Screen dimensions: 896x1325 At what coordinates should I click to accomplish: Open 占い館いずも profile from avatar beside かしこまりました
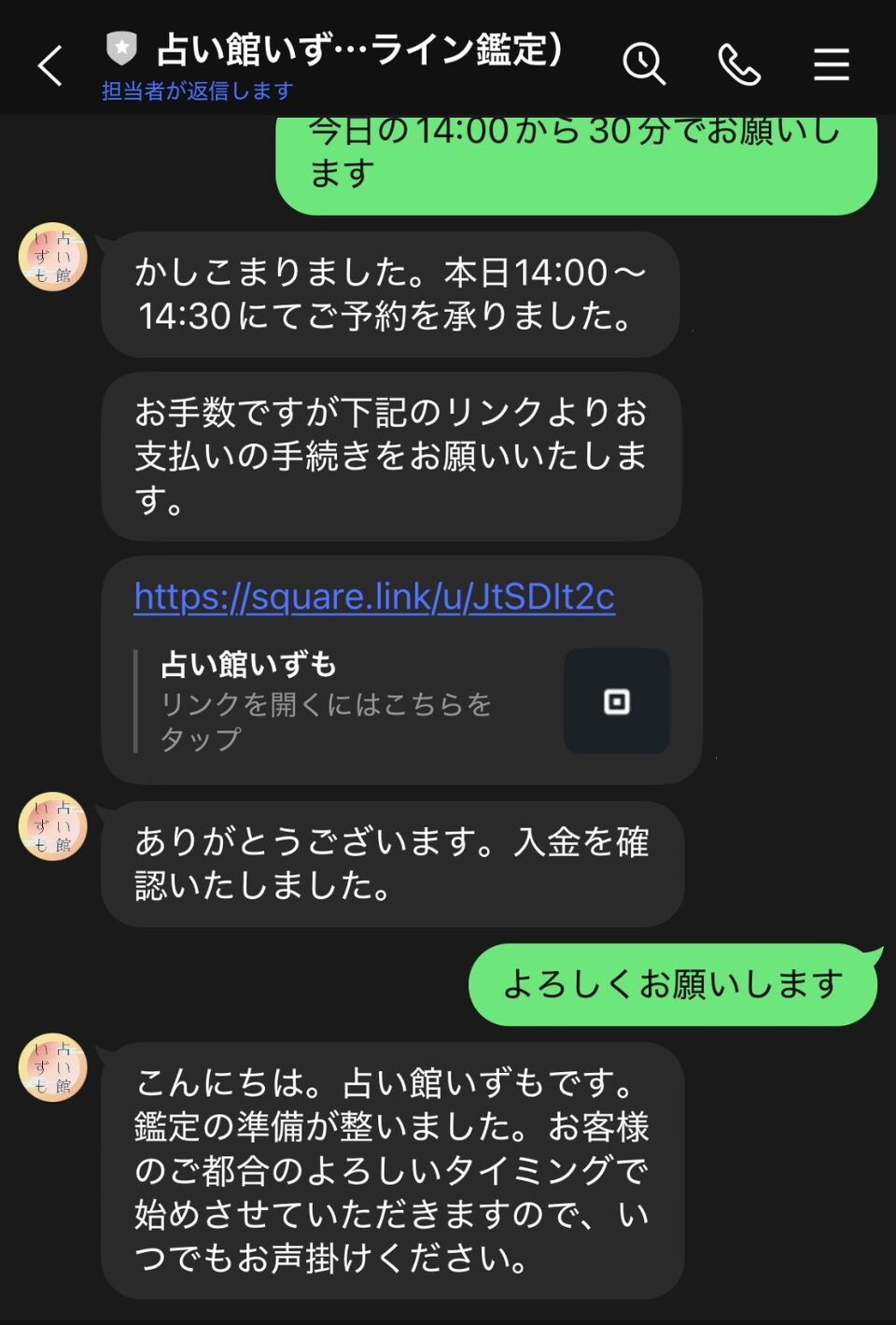pyautogui.click(x=52, y=257)
